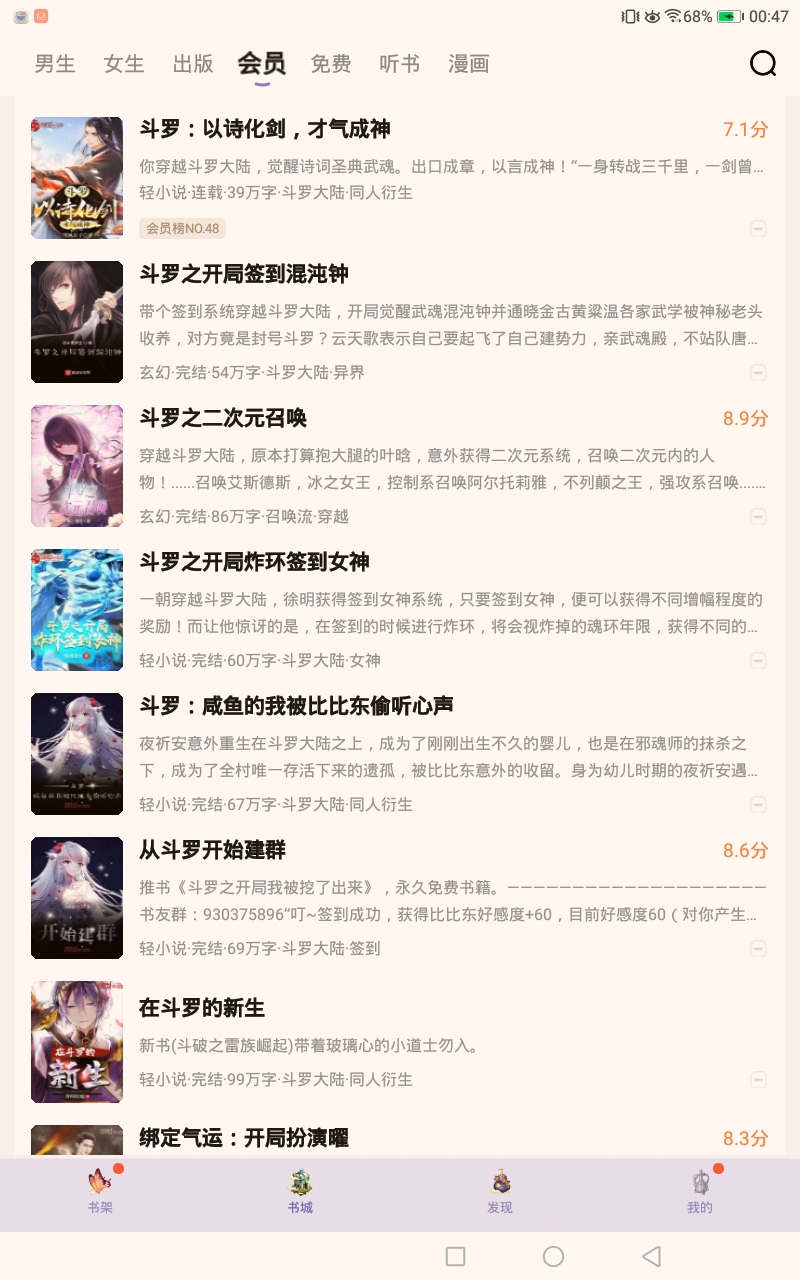800x1280 pixels.
Task: Tap the minus icon on 斗罗之二次元召唤
Action: (x=758, y=517)
